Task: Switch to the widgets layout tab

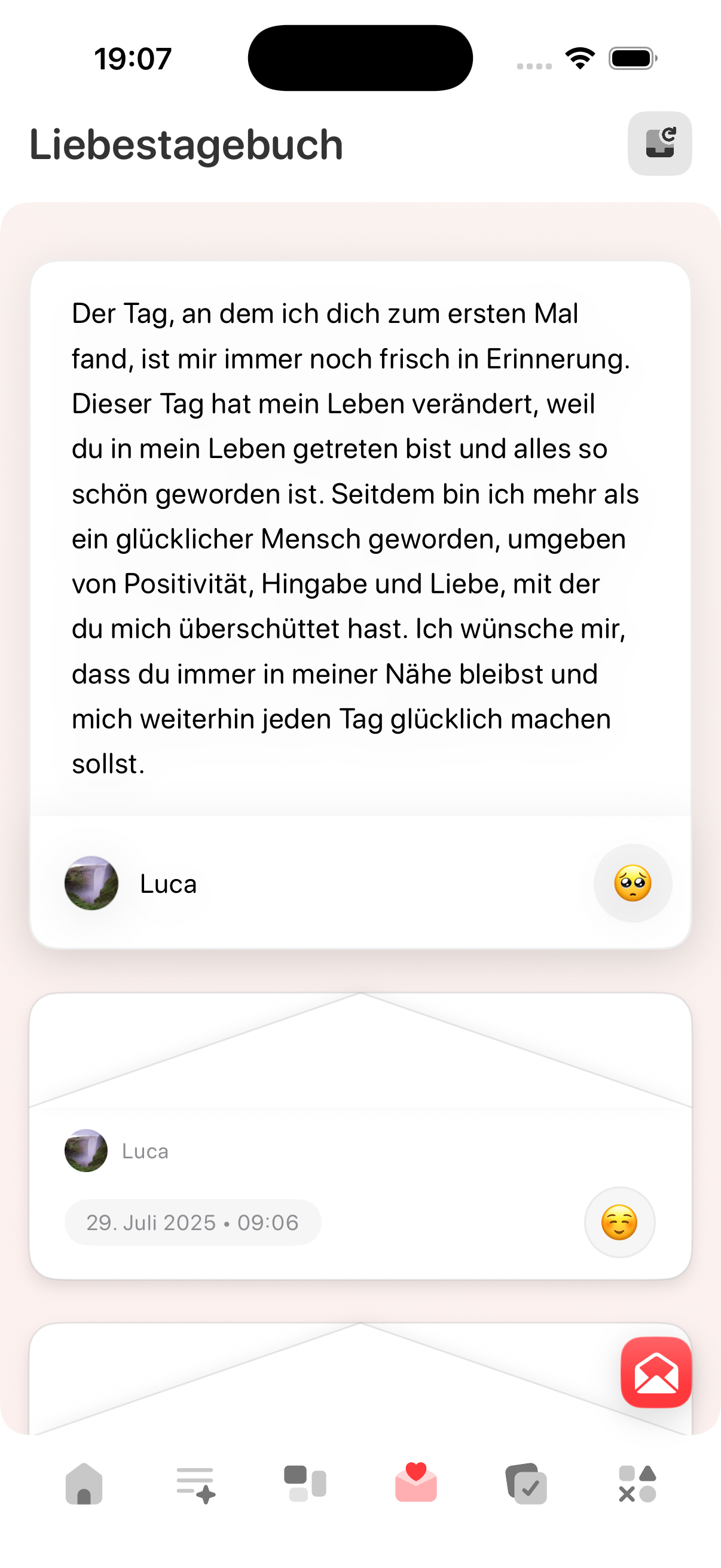Action: pyautogui.click(x=305, y=1484)
